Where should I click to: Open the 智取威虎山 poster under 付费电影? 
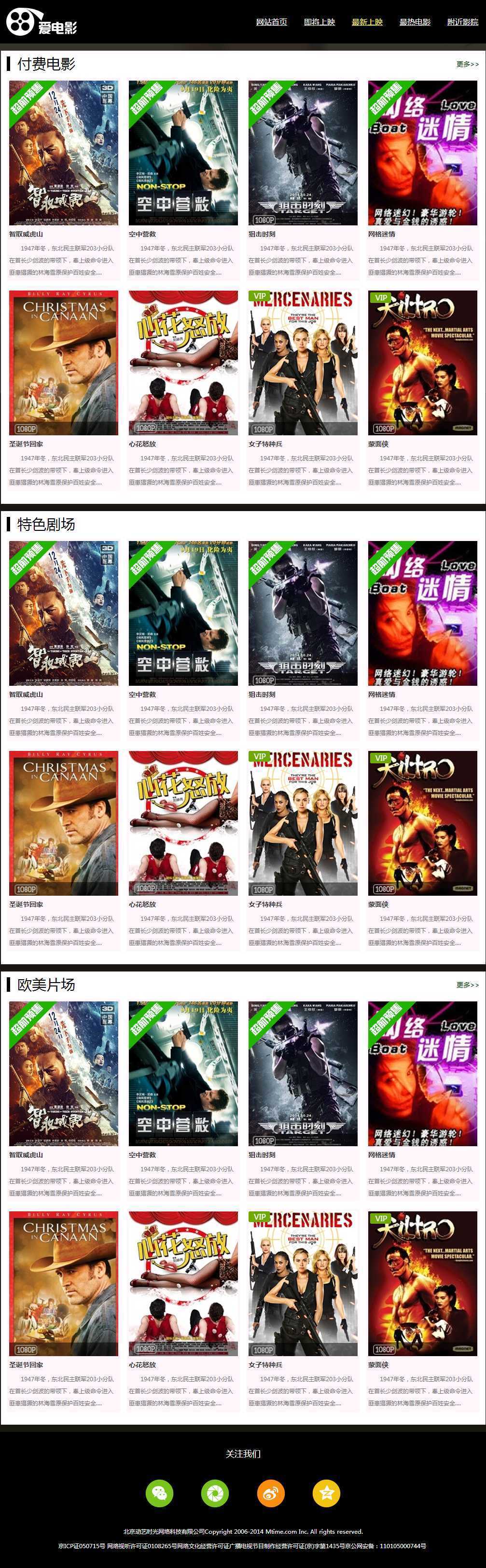(63, 153)
